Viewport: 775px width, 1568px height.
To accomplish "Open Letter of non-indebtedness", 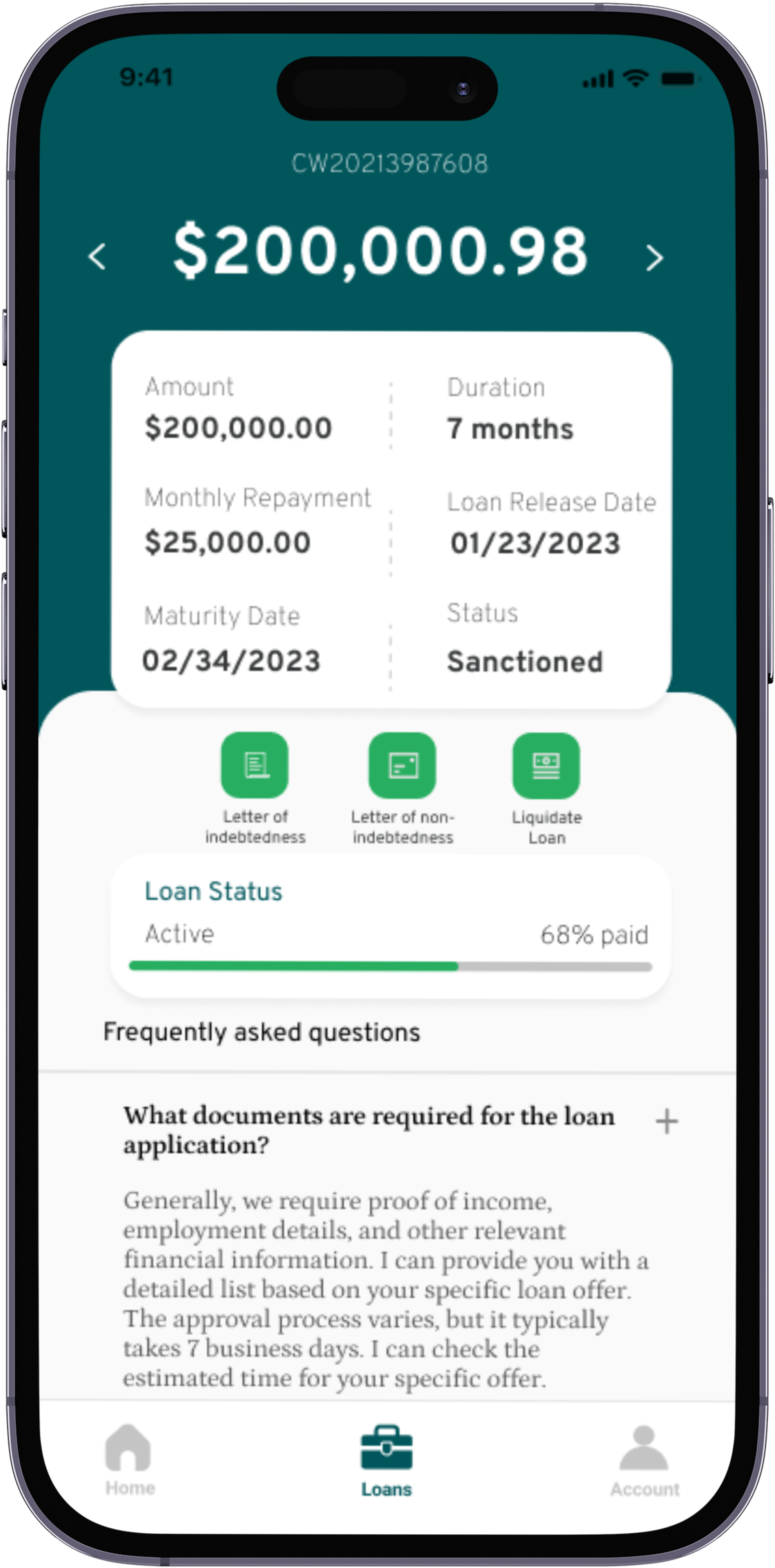I will (x=402, y=766).
